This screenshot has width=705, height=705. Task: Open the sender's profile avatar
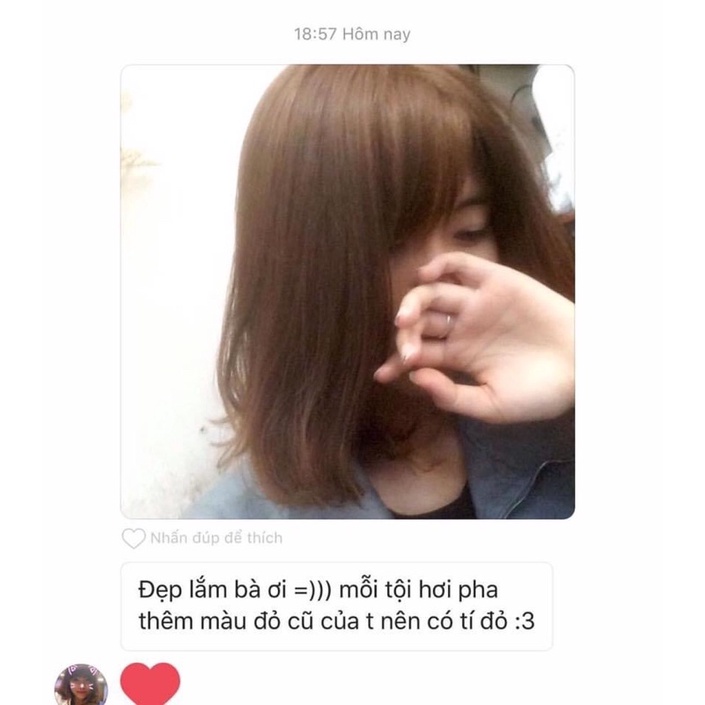(81, 684)
